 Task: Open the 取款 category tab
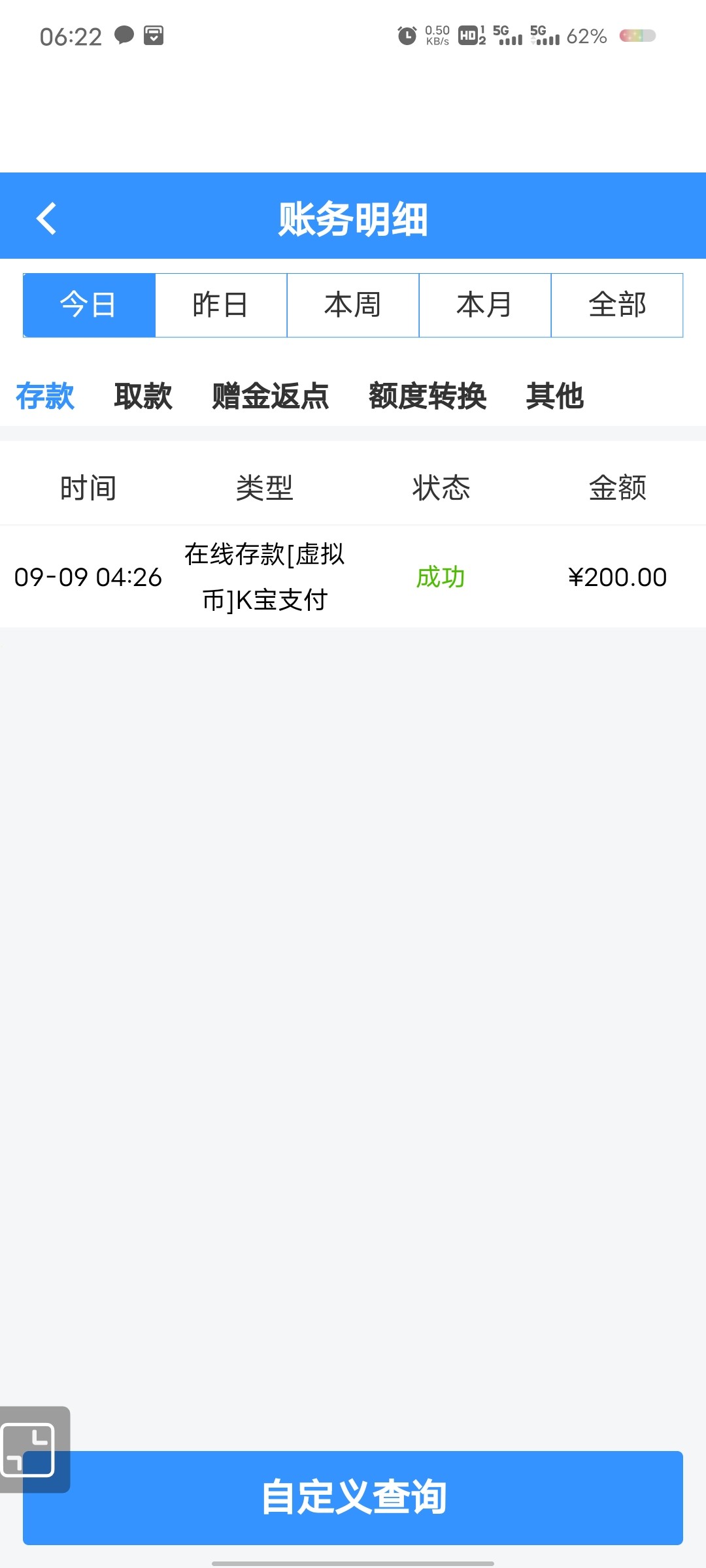tap(143, 396)
